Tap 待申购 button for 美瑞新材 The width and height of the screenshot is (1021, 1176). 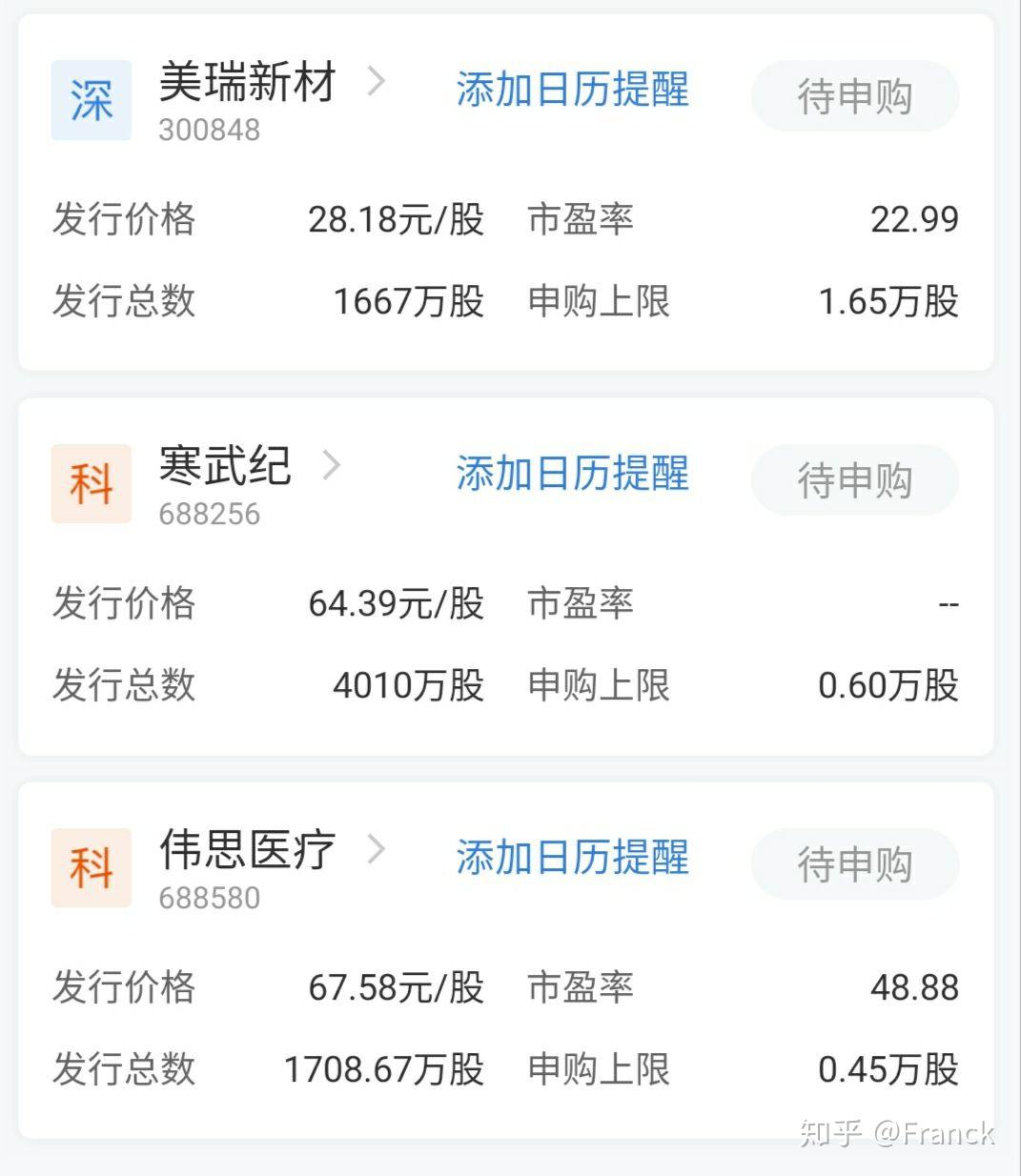tap(854, 96)
